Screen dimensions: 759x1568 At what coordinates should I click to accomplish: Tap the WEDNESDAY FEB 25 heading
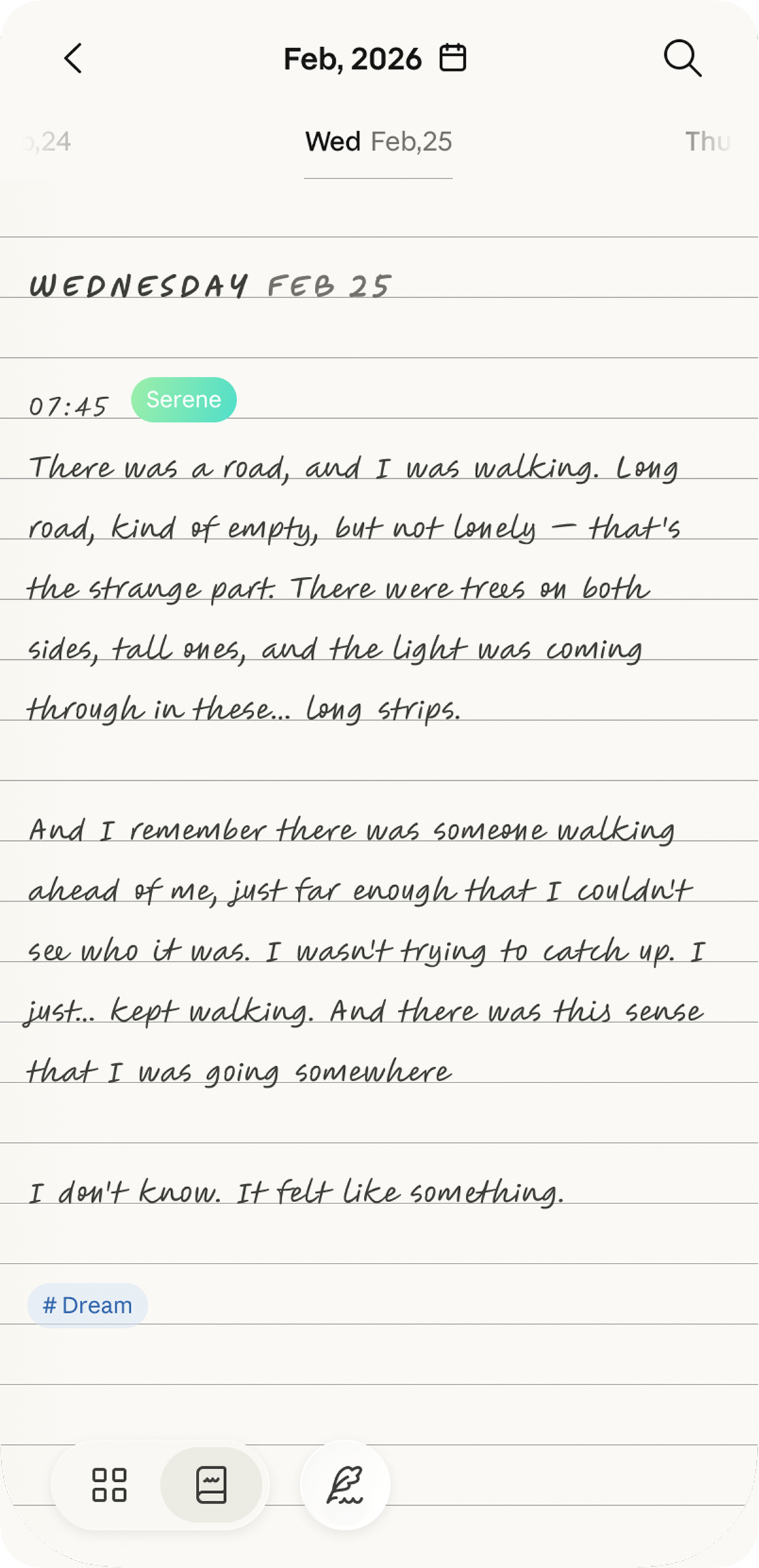[209, 284]
